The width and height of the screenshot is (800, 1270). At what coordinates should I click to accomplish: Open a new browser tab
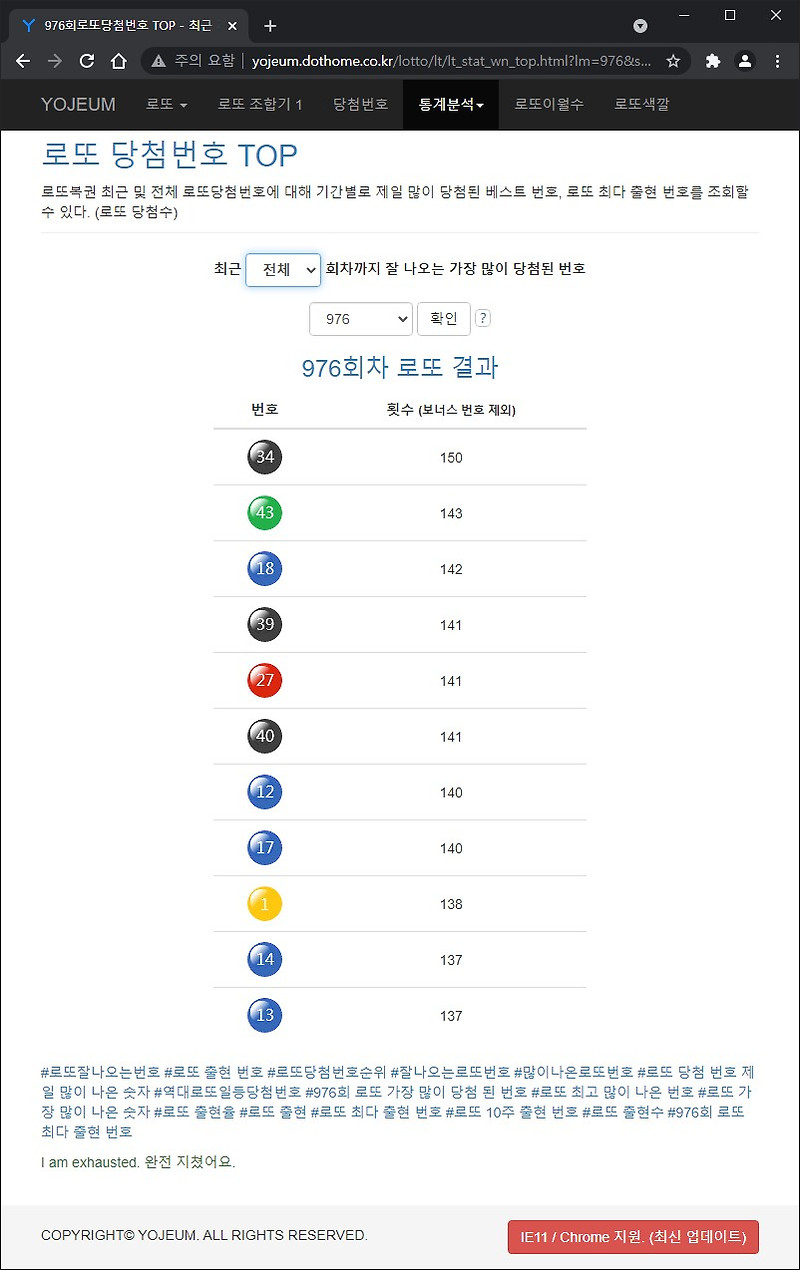(270, 26)
